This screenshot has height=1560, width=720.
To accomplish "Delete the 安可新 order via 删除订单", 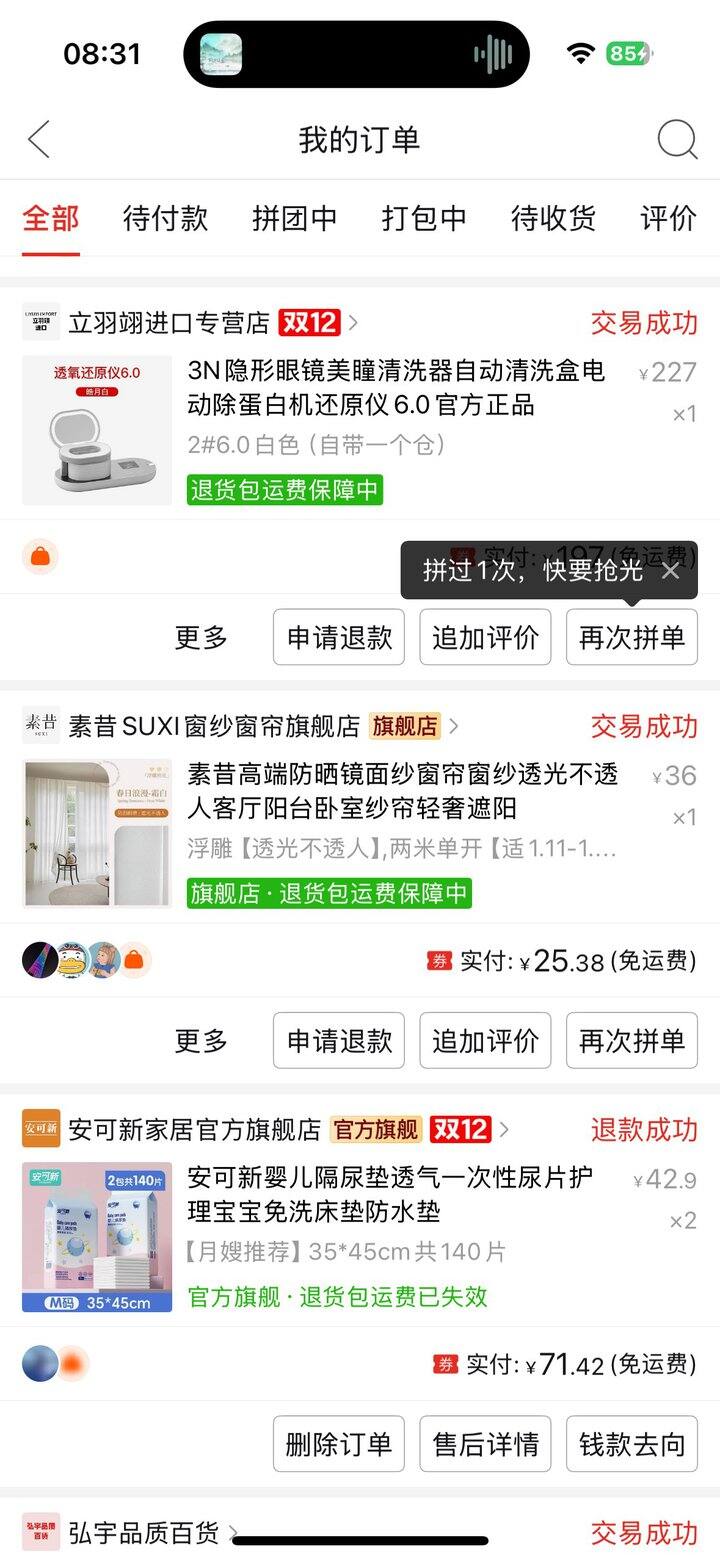I will tap(339, 1444).
